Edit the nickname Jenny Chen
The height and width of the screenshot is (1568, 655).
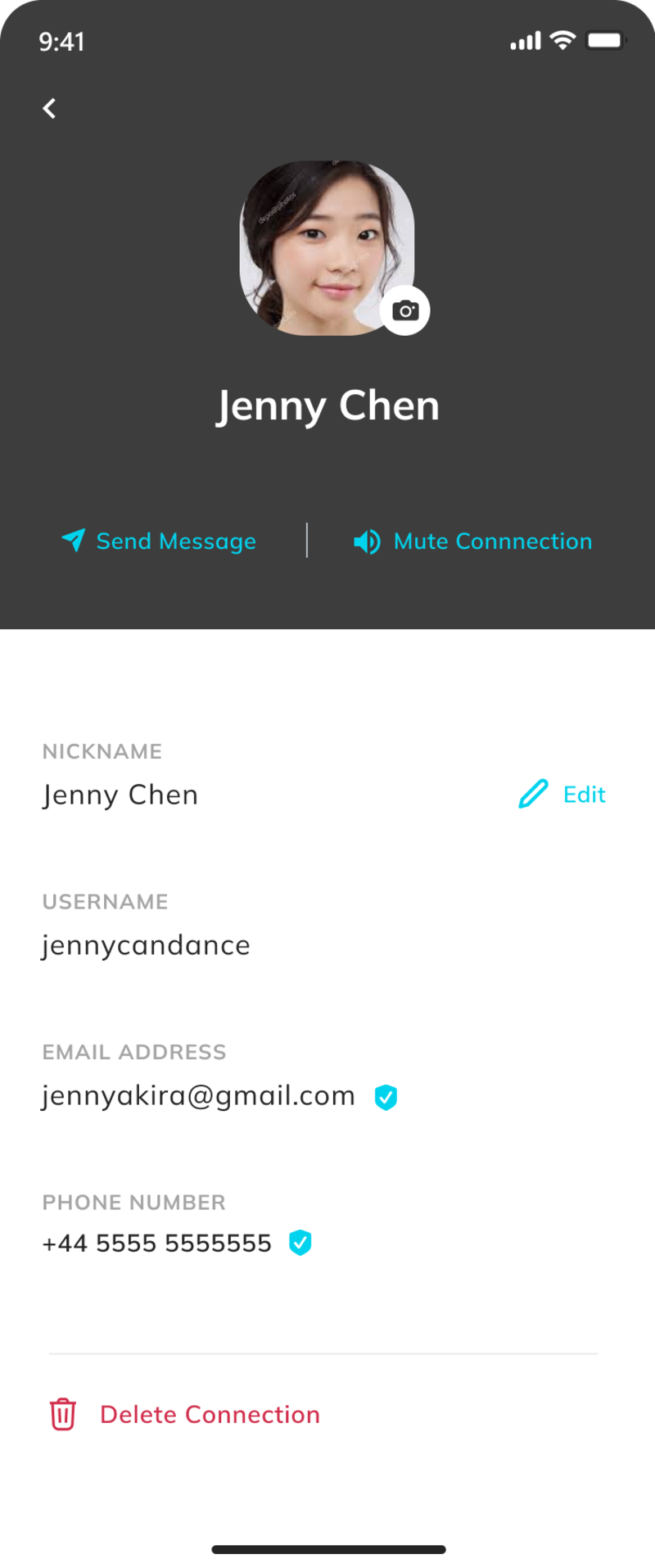point(562,795)
